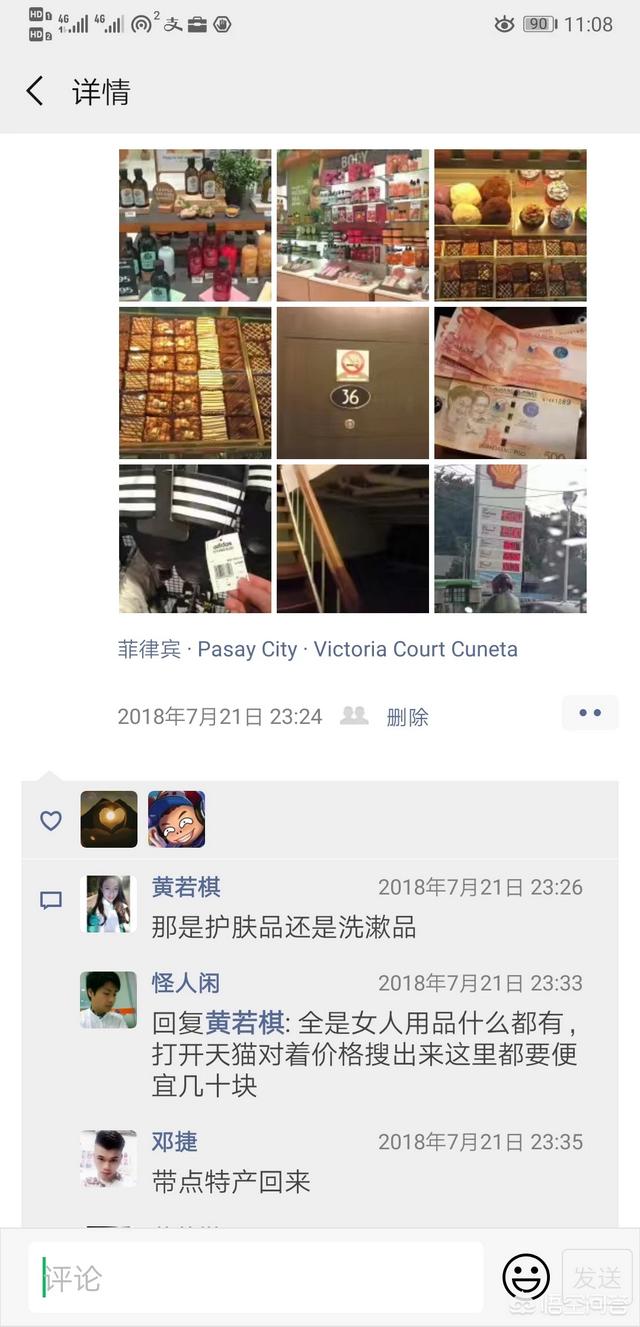The height and width of the screenshot is (1327, 640).
Task: Open 邓捷's profile name
Action: 175,1141
